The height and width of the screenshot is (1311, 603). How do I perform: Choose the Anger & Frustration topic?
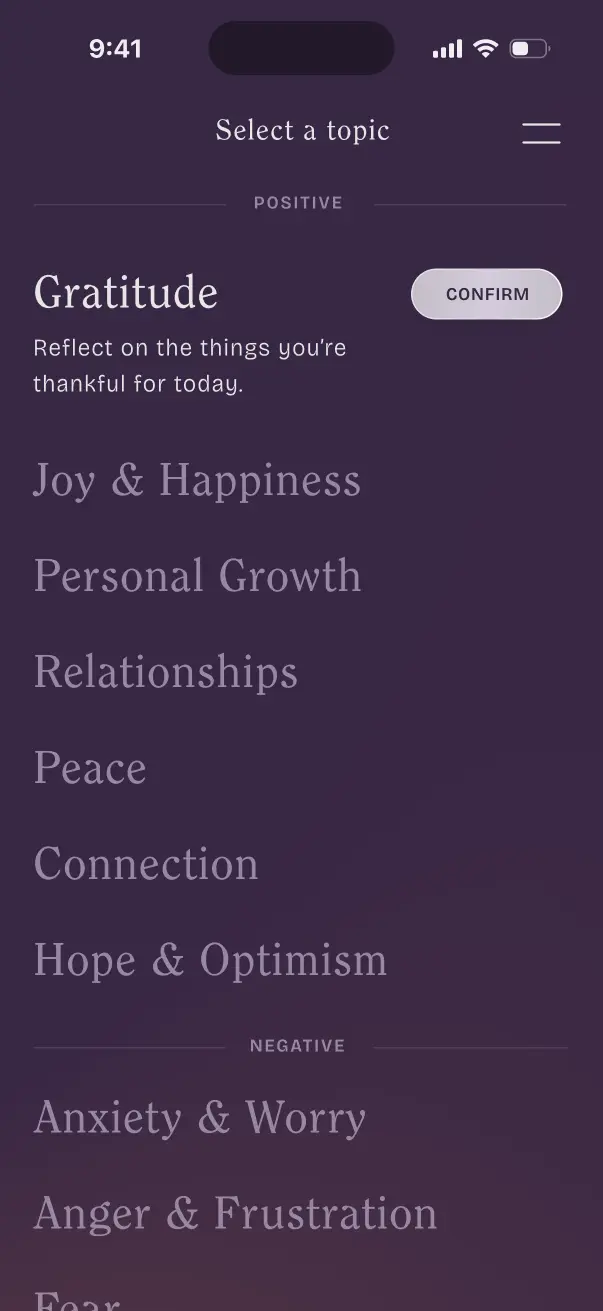click(235, 1213)
